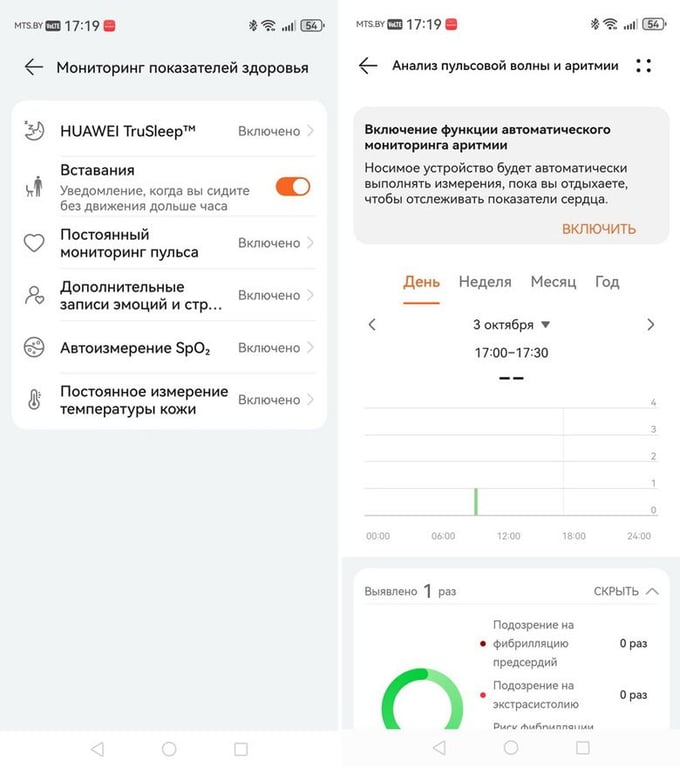Tap ВКЛЮЧИТЬ to enable automatic monitoring
Image resolution: width=680 pixels, height=768 pixels.
tap(598, 228)
